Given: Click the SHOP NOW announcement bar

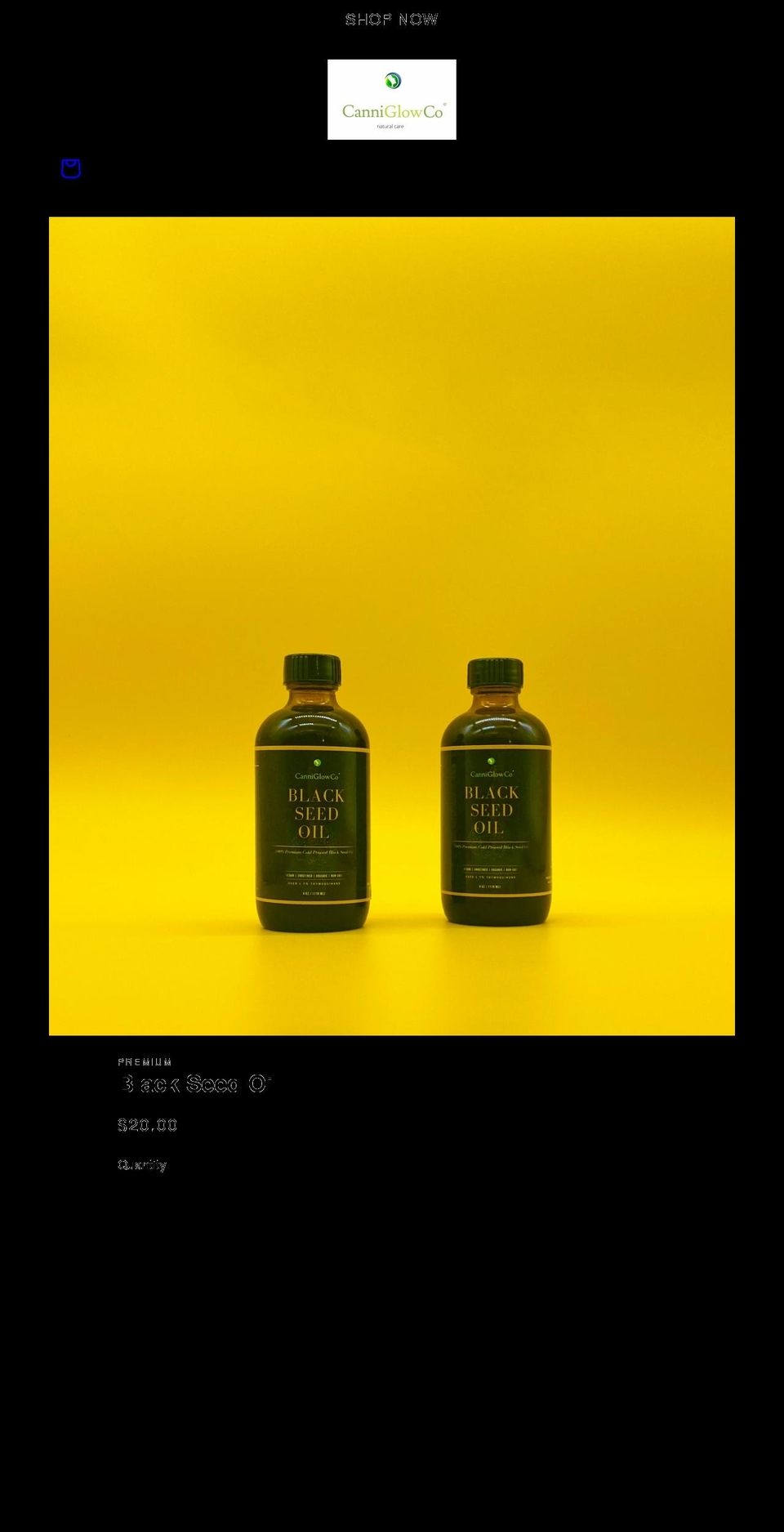Looking at the screenshot, I should point(392,19).
